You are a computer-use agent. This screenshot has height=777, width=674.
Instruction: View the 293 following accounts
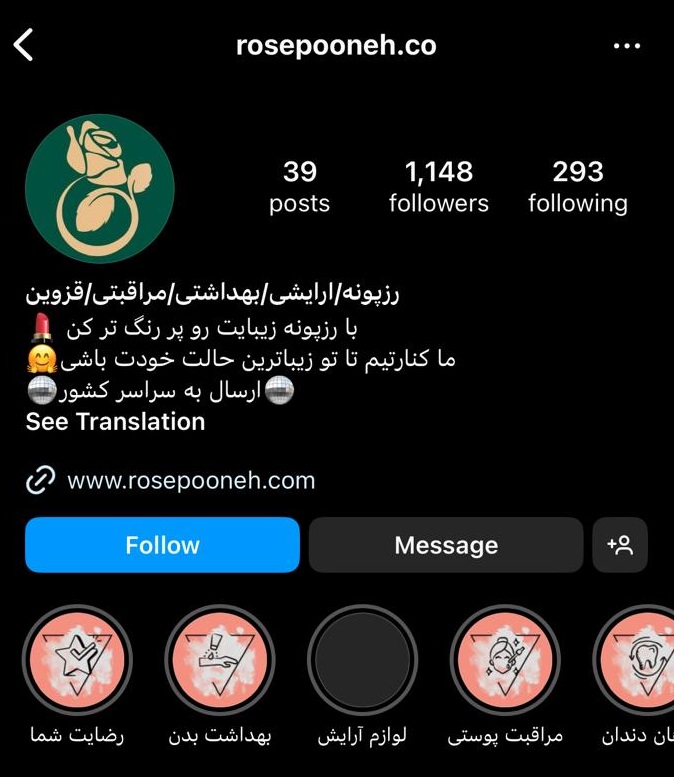click(578, 187)
